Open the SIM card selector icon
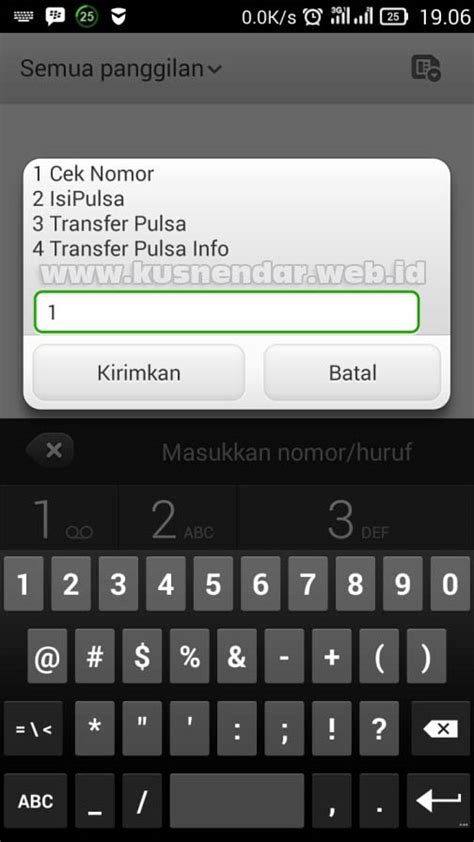This screenshot has height=842, width=474. (426, 68)
